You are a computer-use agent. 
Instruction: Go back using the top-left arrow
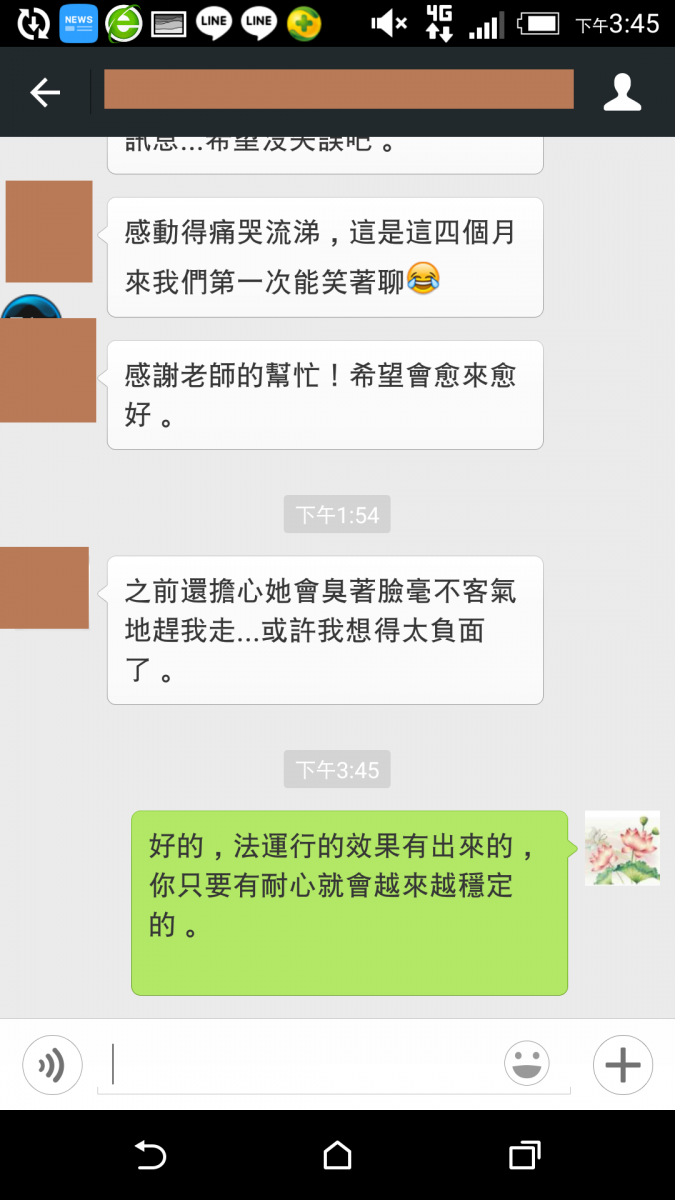pyautogui.click(x=45, y=93)
